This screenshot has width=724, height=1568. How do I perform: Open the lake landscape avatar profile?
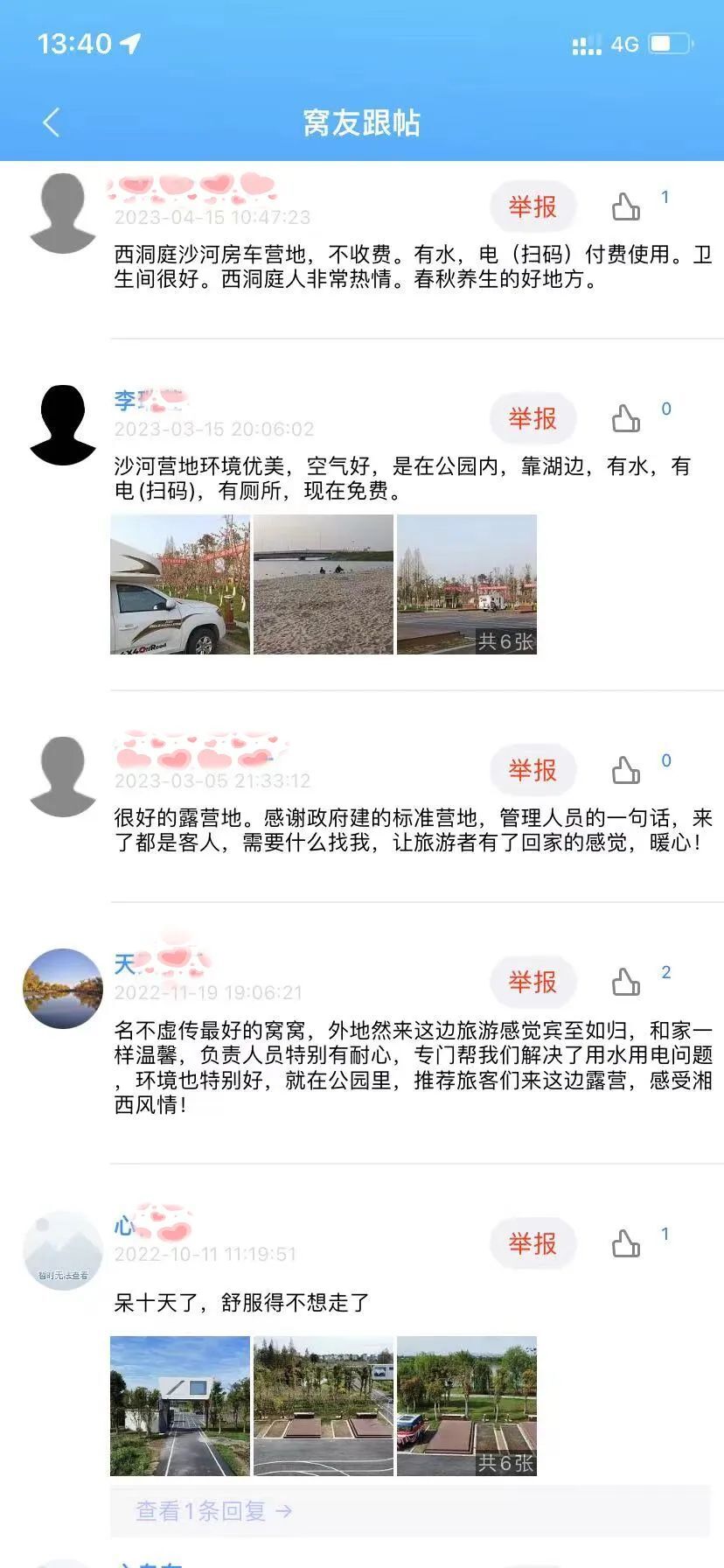tap(63, 988)
